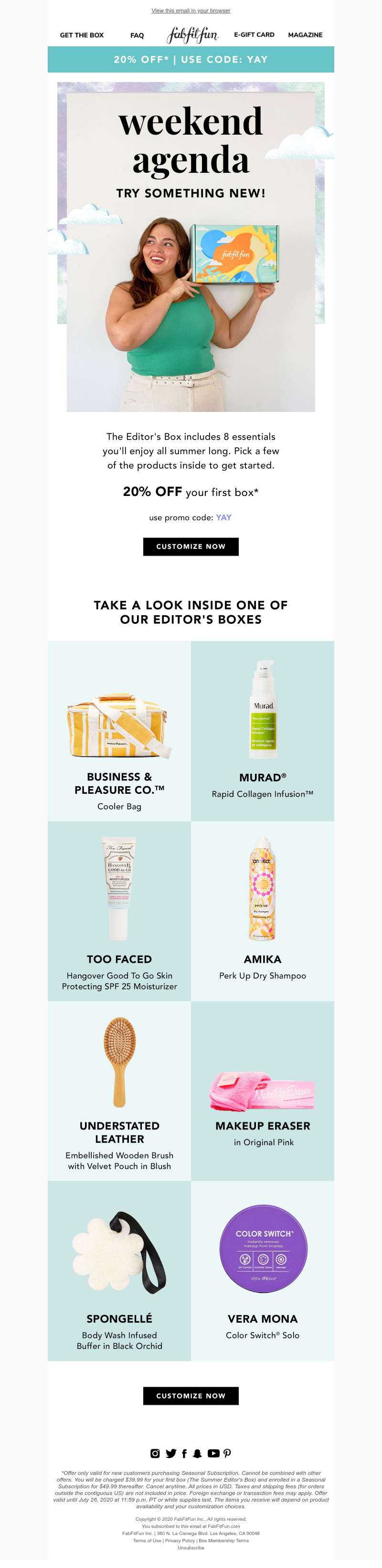382x1568 pixels.
Task: Open Box Membership Terms
Action: [223, 1541]
